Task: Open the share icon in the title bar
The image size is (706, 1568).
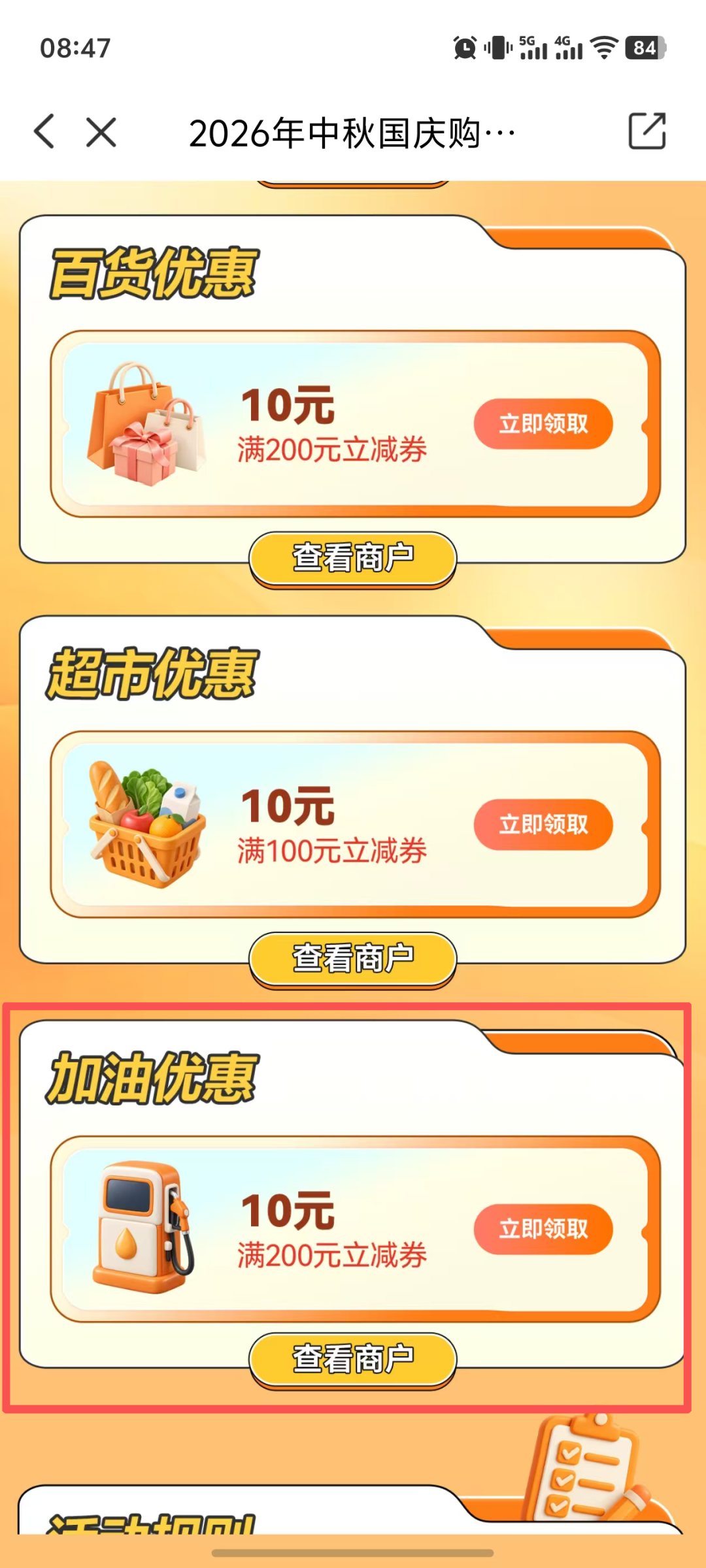Action: click(x=647, y=131)
